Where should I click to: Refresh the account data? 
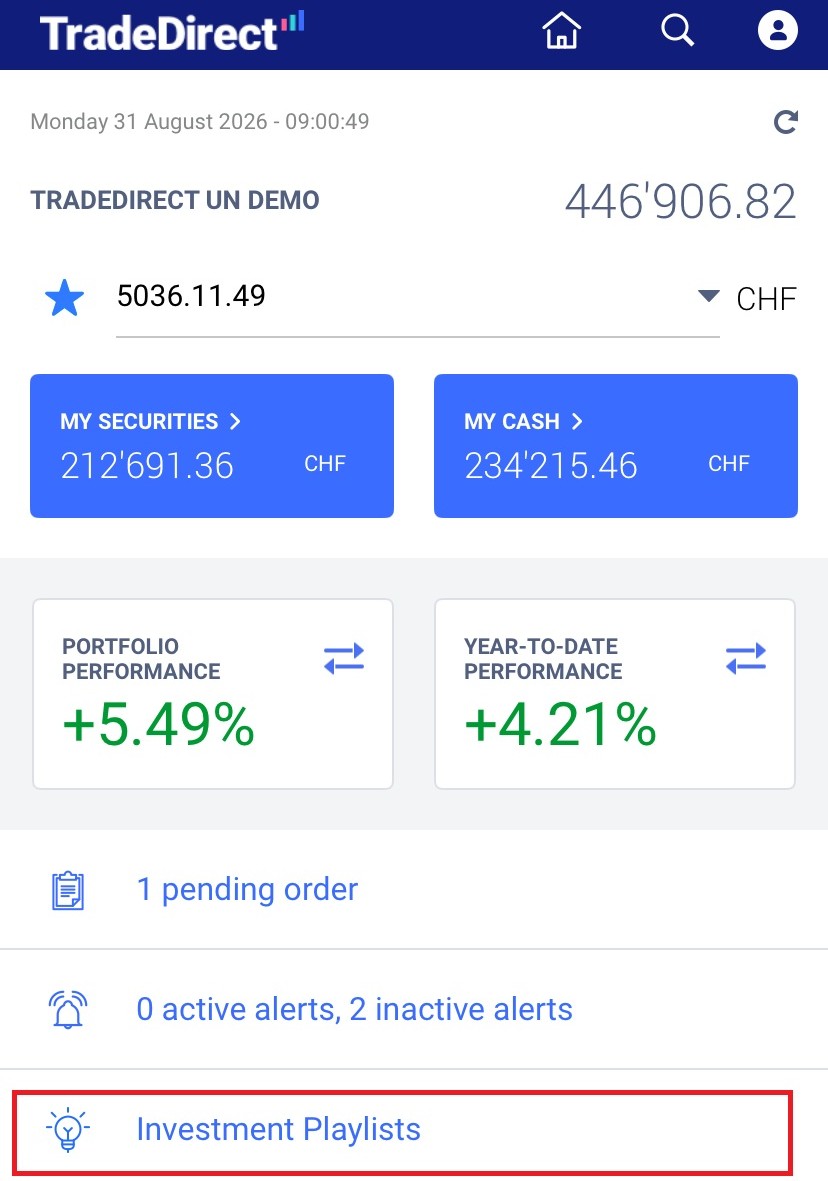pos(786,122)
